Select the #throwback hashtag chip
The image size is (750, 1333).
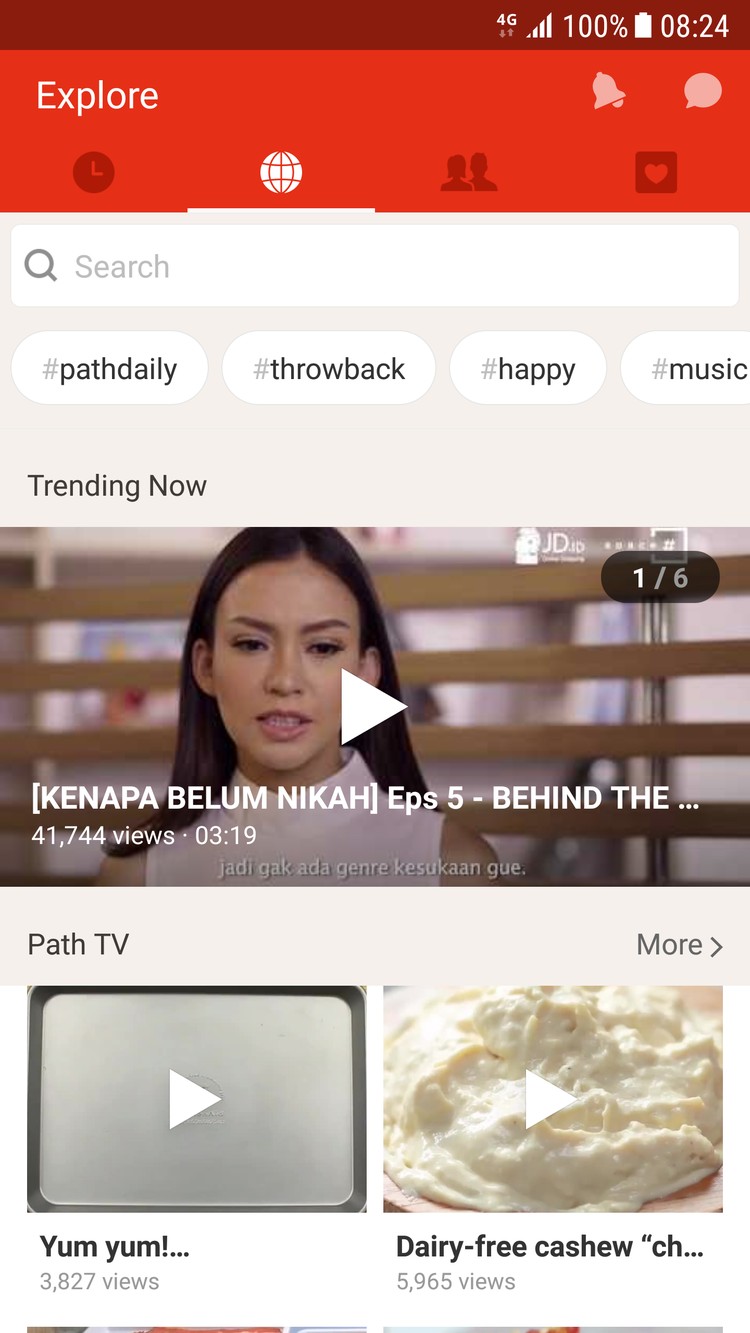pos(329,369)
